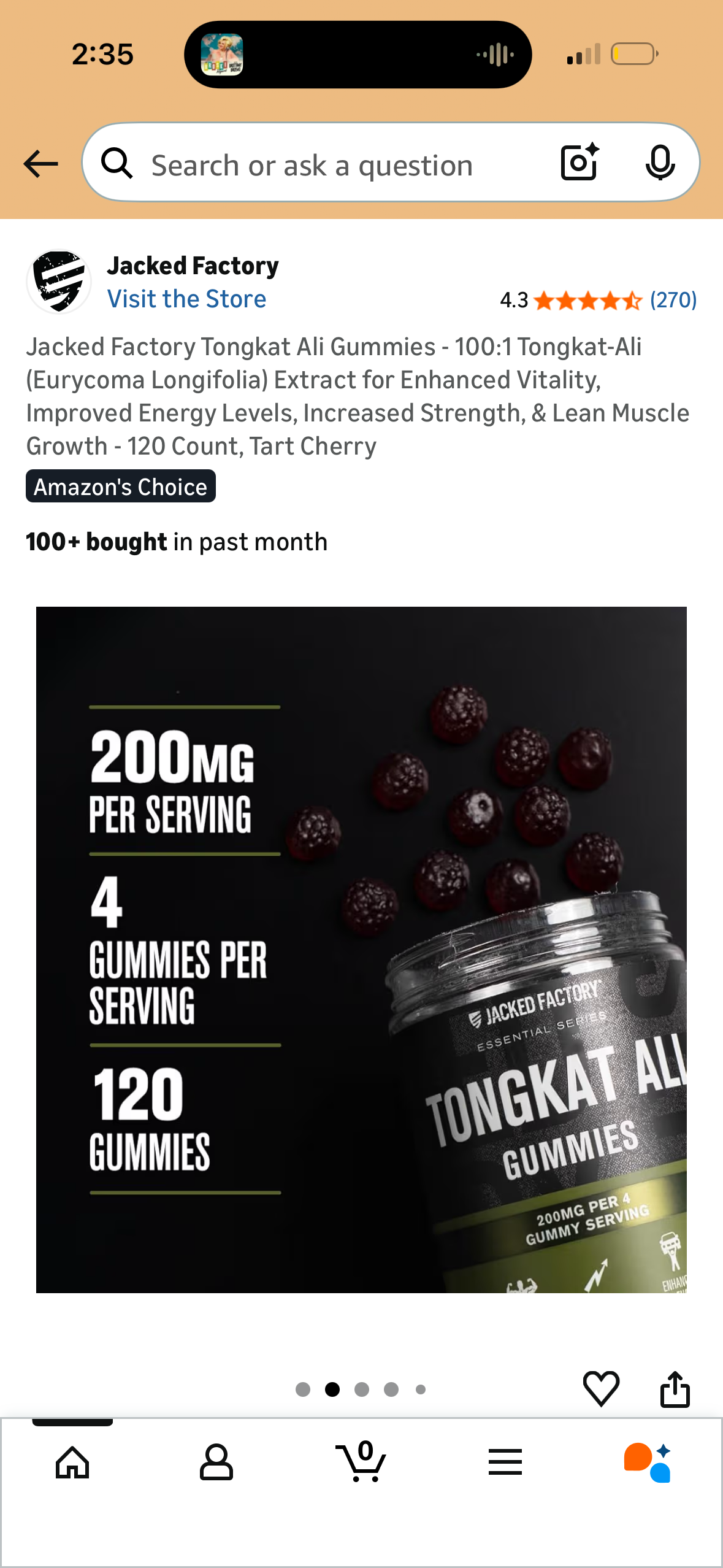Visit the Store link
Image resolution: width=723 pixels, height=1568 pixels.
(x=186, y=299)
